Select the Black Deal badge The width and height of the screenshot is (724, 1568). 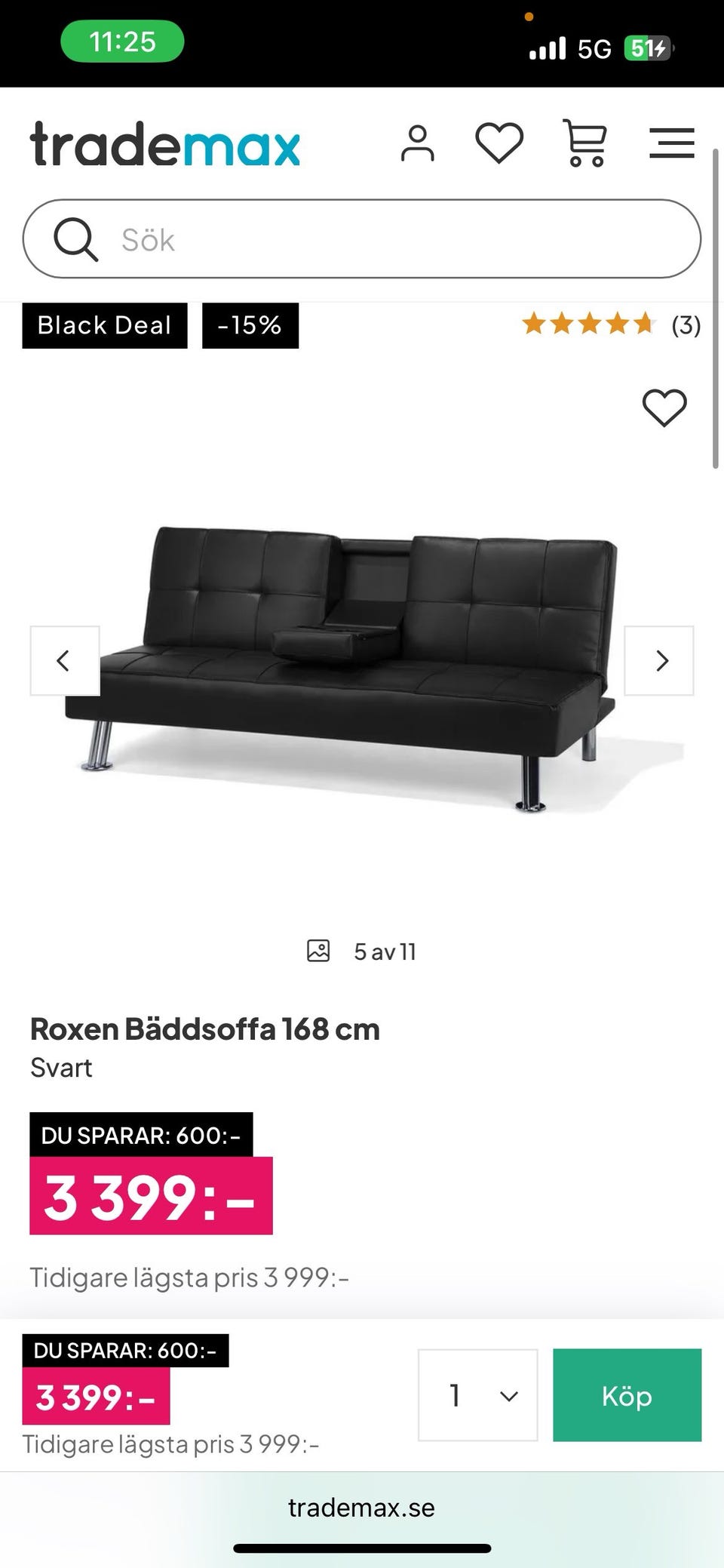[x=104, y=326]
